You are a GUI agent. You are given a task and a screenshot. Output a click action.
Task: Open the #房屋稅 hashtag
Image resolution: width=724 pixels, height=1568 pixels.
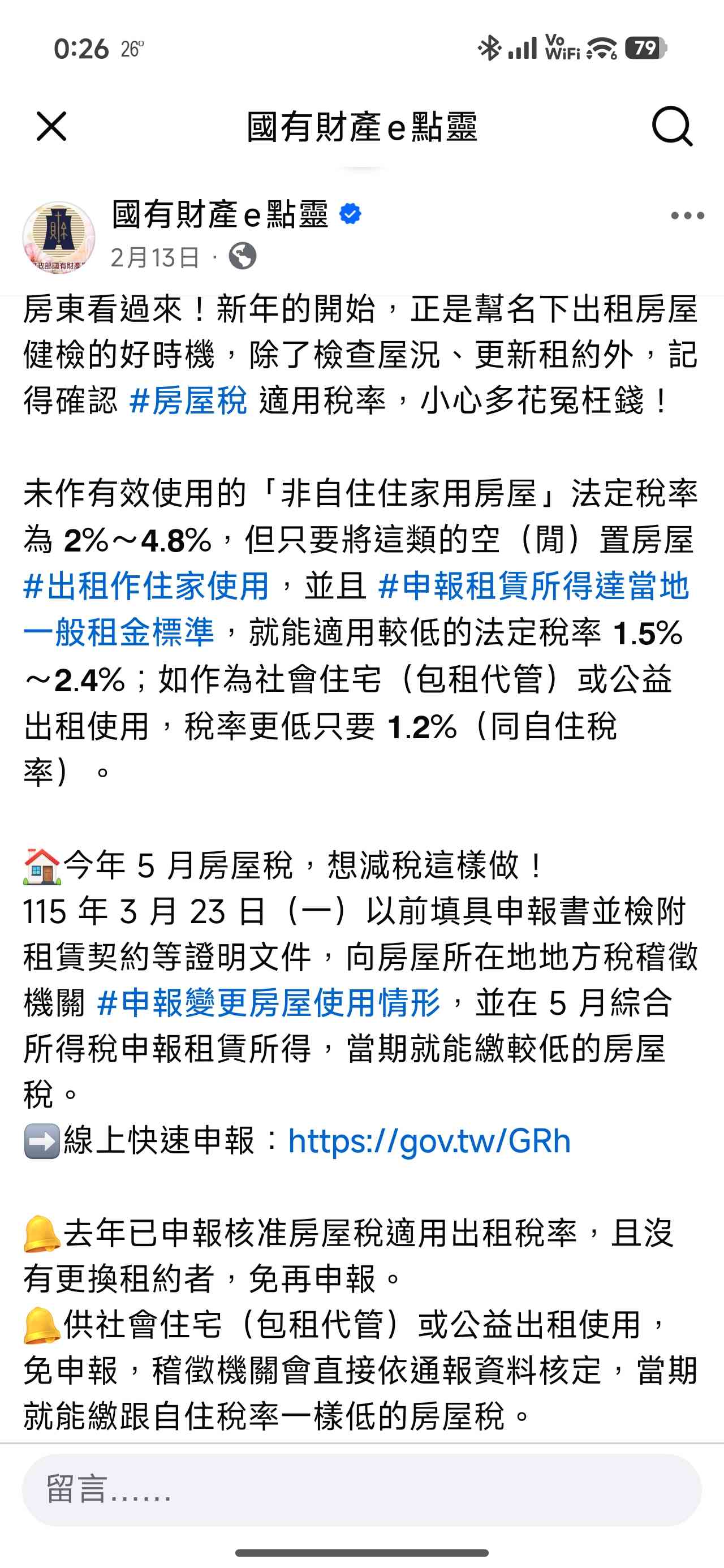[x=188, y=401]
